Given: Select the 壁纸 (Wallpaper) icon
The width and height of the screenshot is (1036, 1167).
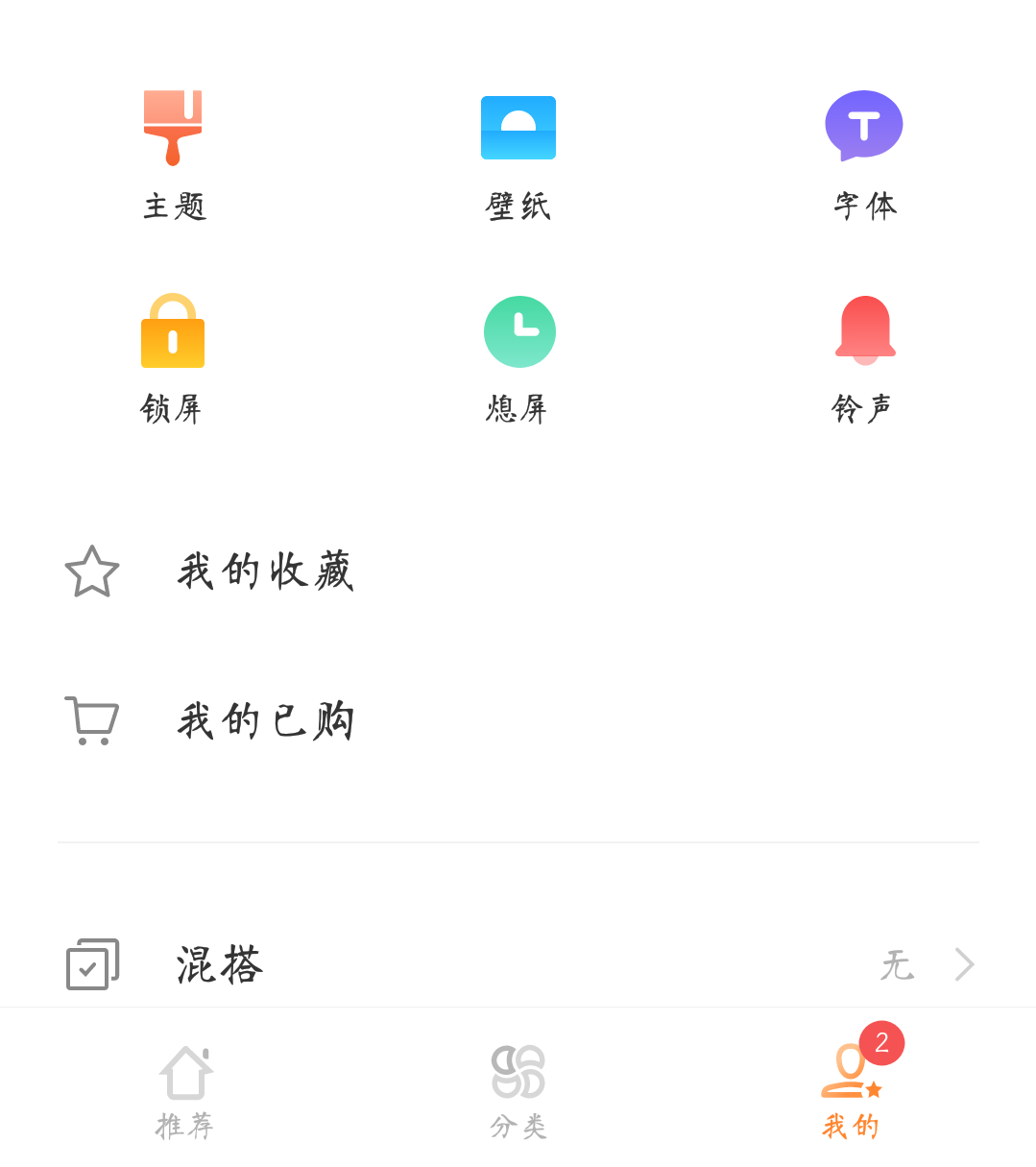Looking at the screenshot, I should (518, 127).
